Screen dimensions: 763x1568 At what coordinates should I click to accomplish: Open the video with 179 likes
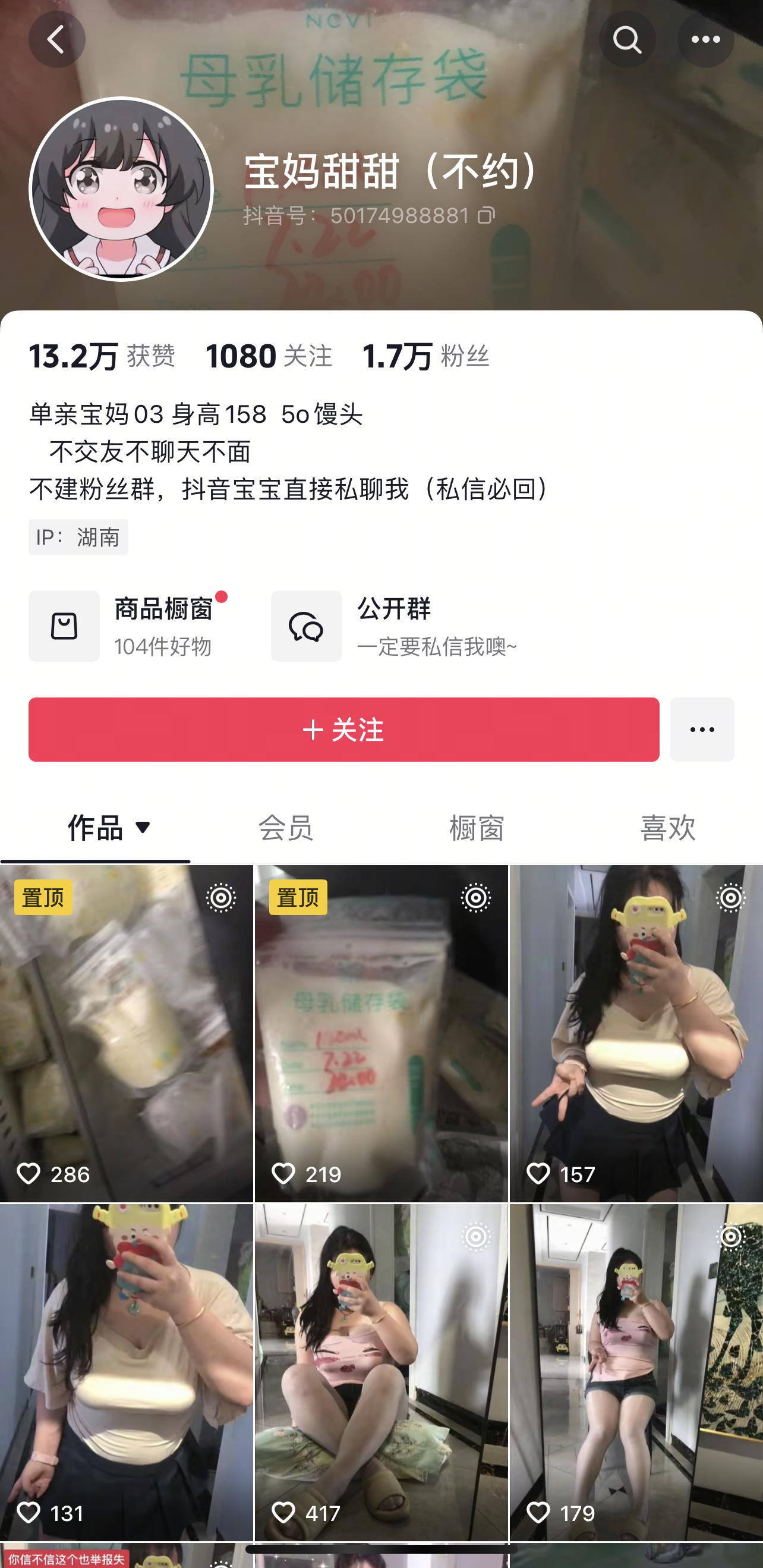click(x=636, y=1372)
